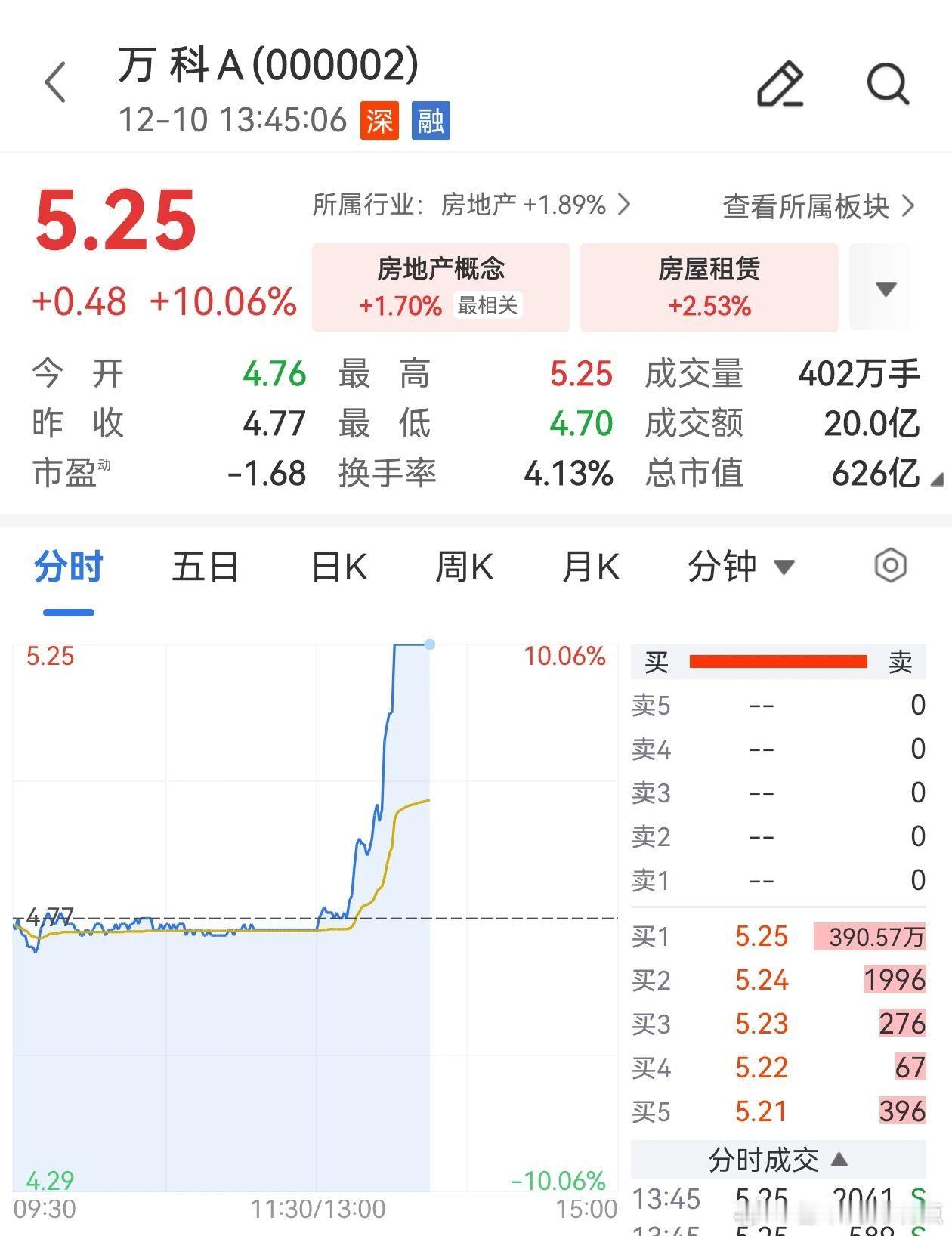Select the 五日 chart tab
The width and height of the screenshot is (952, 1236).
pos(206,566)
